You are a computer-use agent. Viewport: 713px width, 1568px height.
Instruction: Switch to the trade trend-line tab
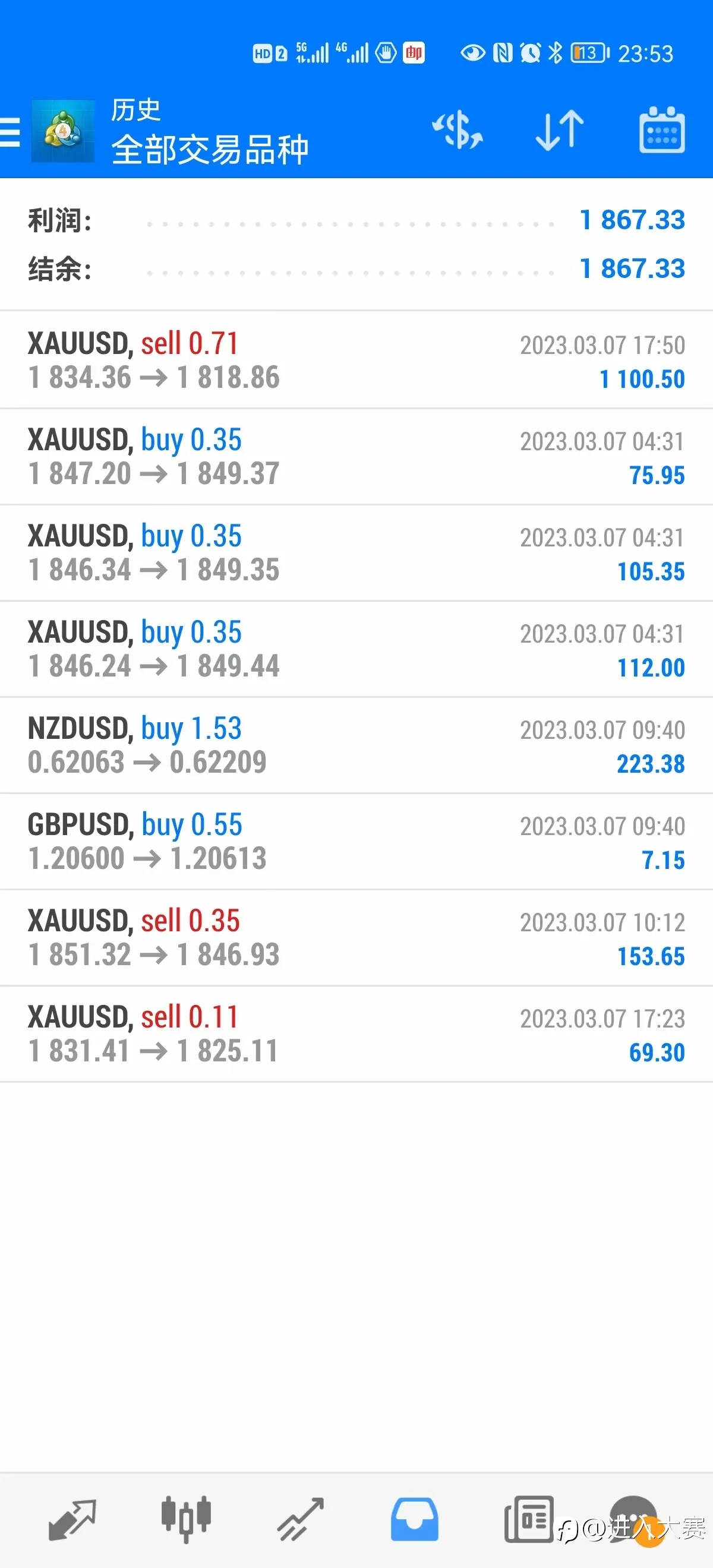pyautogui.click(x=300, y=1519)
